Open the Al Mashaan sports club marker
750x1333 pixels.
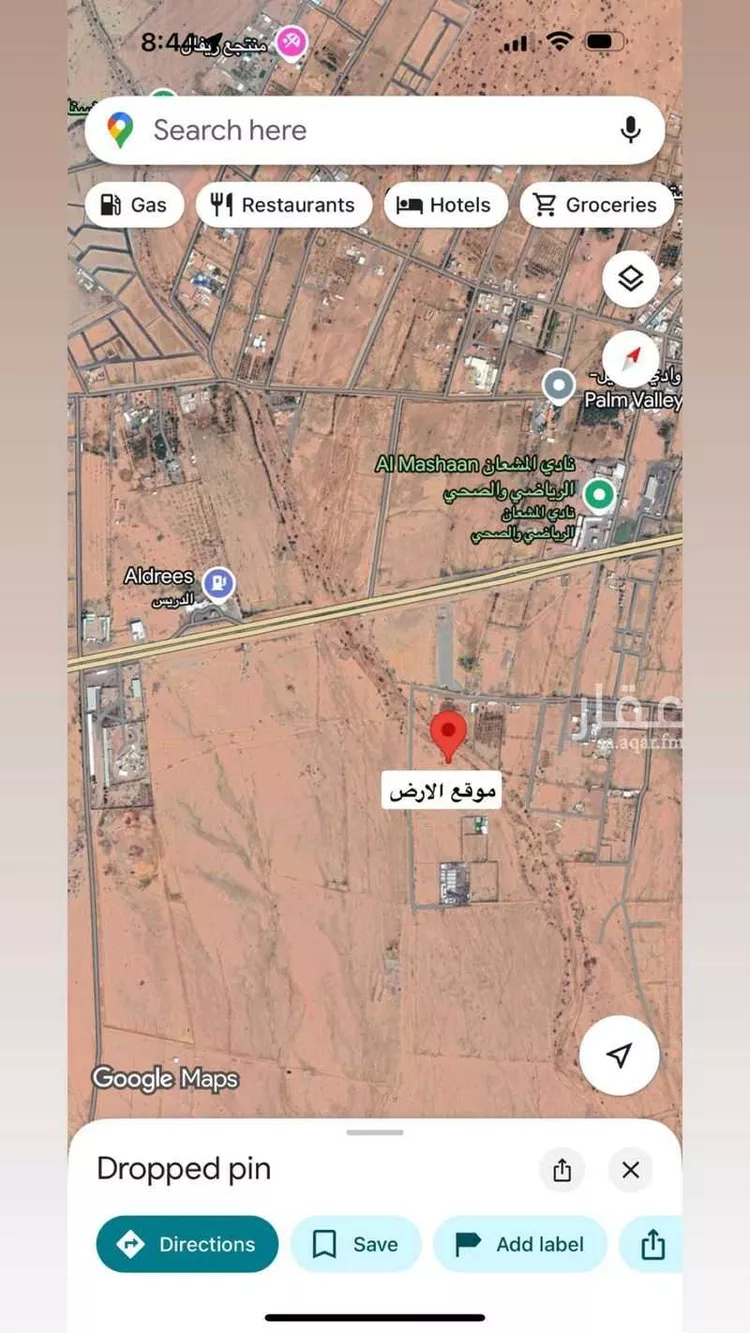(598, 494)
